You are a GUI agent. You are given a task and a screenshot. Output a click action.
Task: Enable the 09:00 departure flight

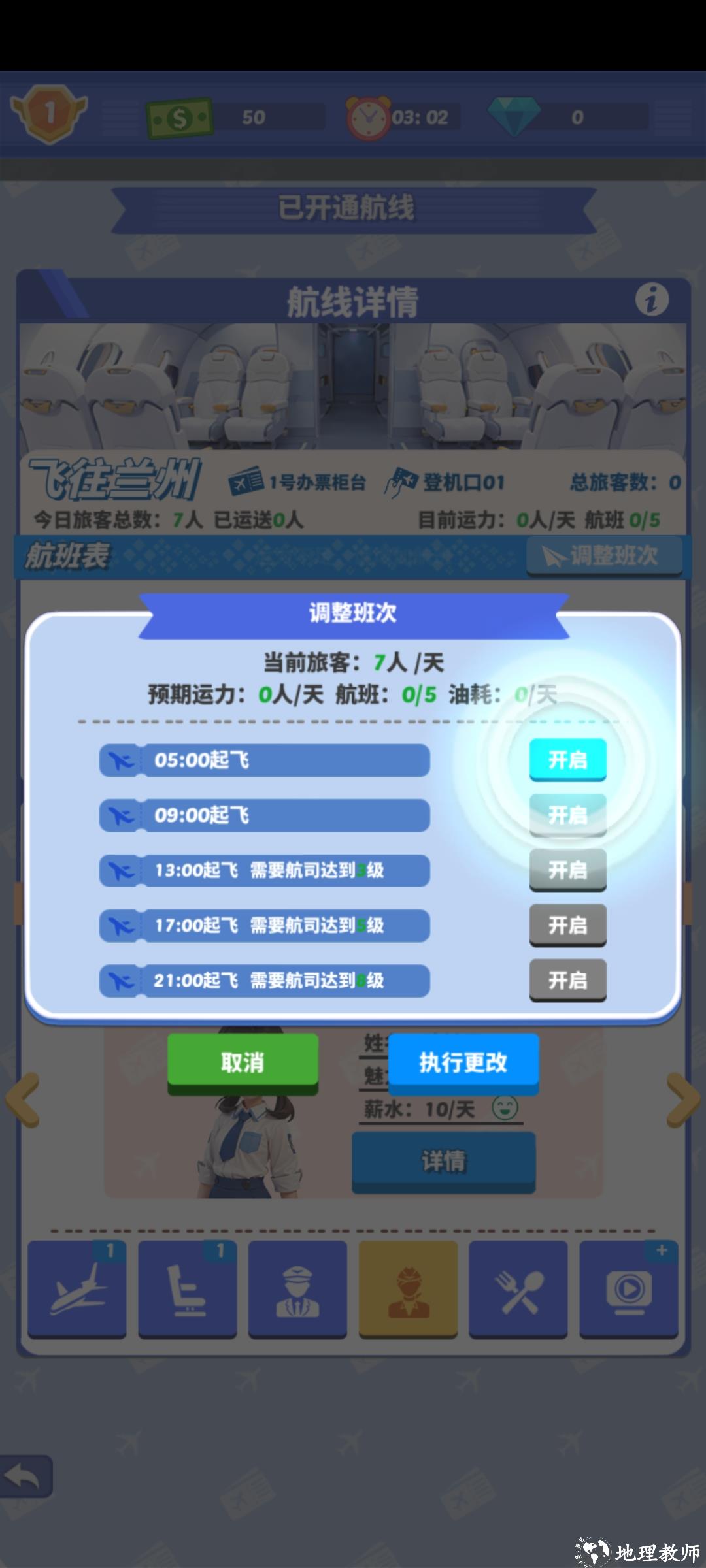tap(567, 815)
